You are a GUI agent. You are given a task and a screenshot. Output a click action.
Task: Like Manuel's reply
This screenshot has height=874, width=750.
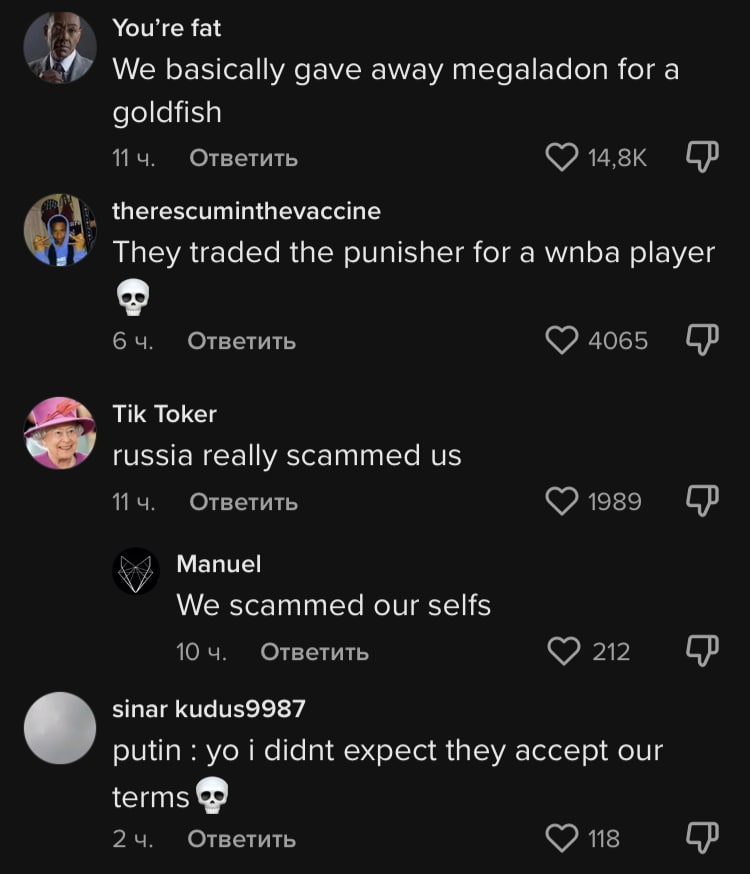point(565,652)
